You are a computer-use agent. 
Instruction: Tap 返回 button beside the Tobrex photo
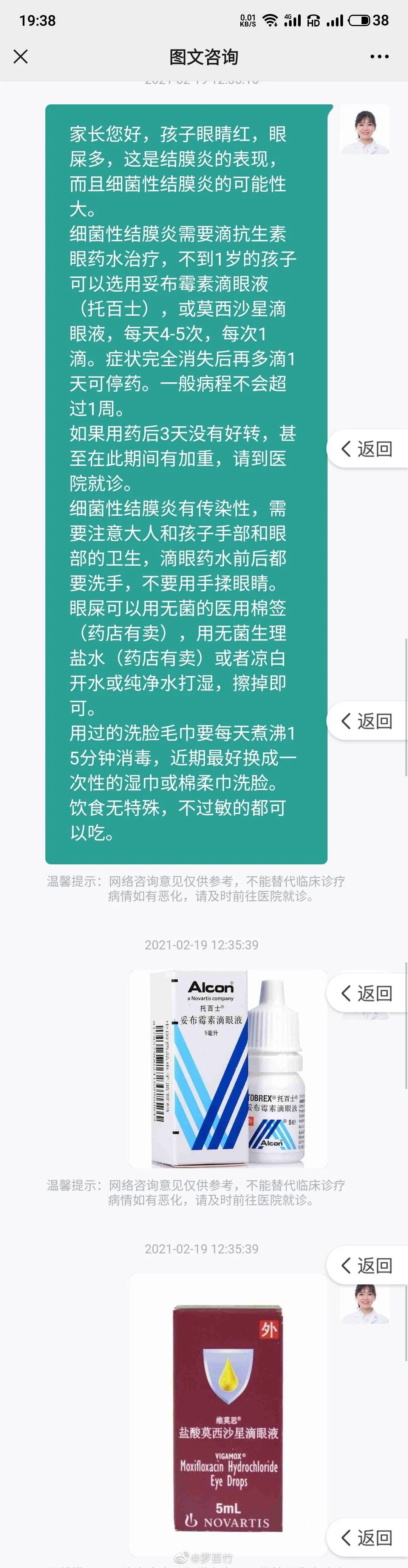point(367,993)
